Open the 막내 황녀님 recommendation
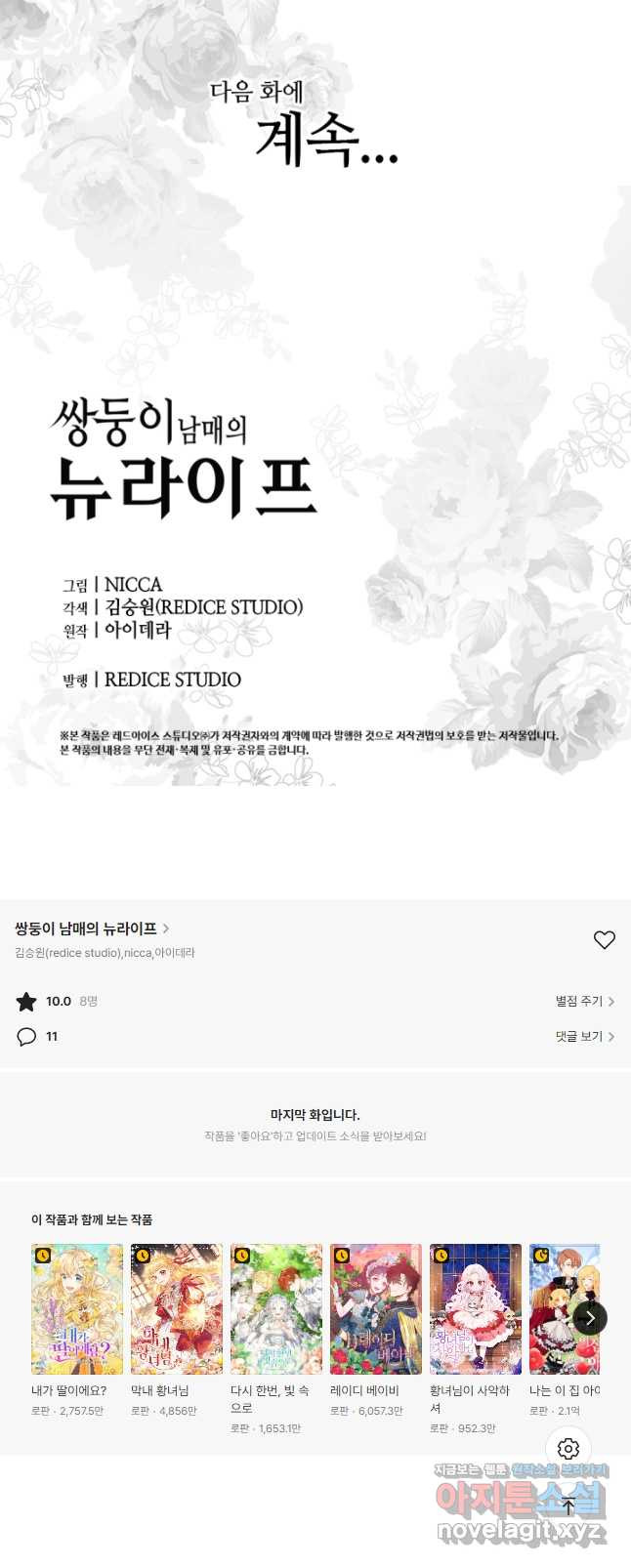Screen dimensions: 631x1568 coord(177,1309)
